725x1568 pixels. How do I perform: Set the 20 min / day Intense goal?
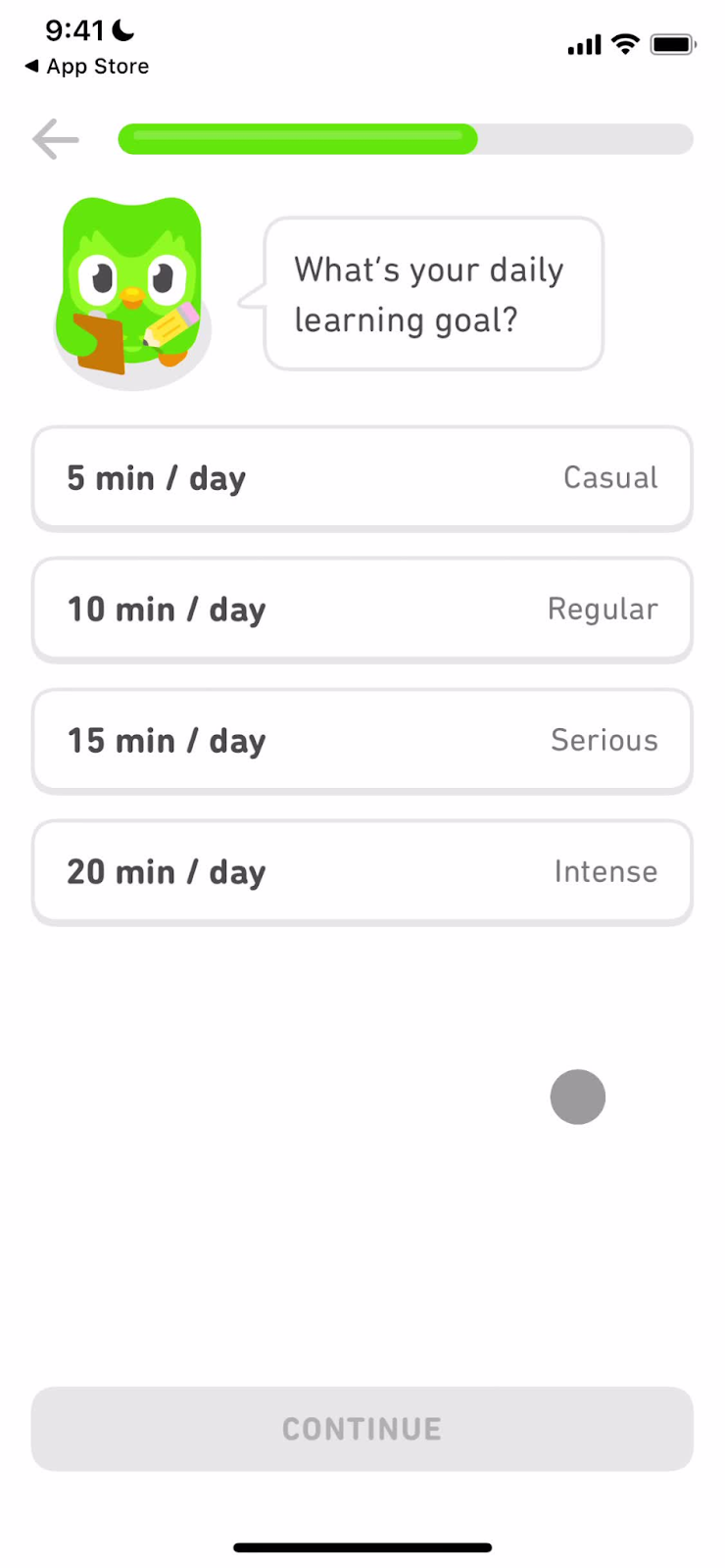pos(362,872)
